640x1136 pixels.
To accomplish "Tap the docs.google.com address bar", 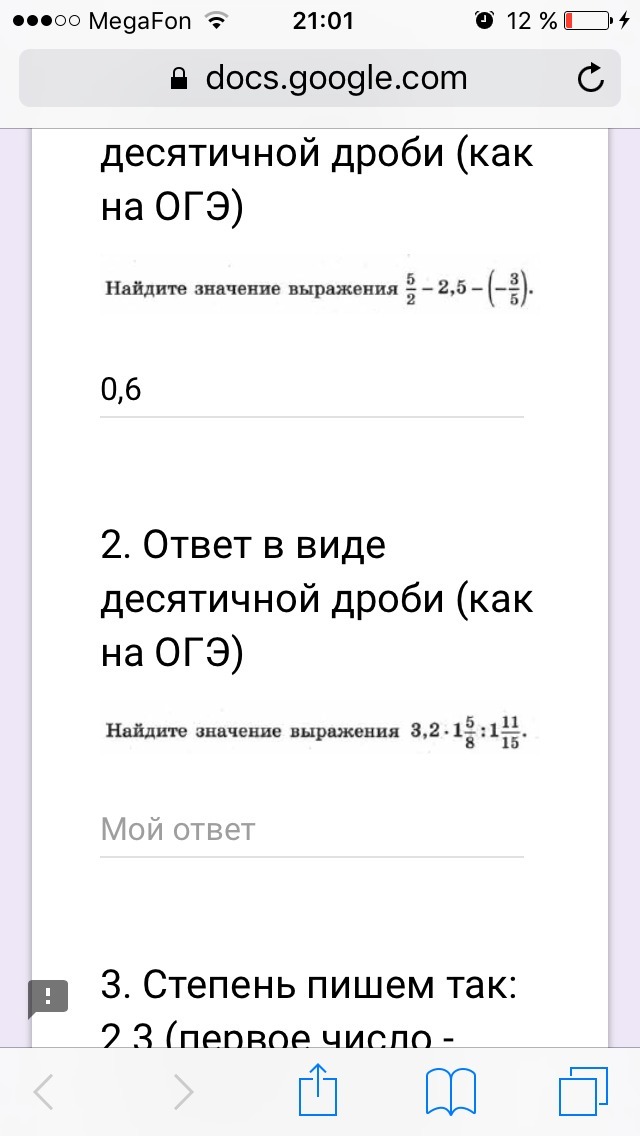I will [x=320, y=78].
